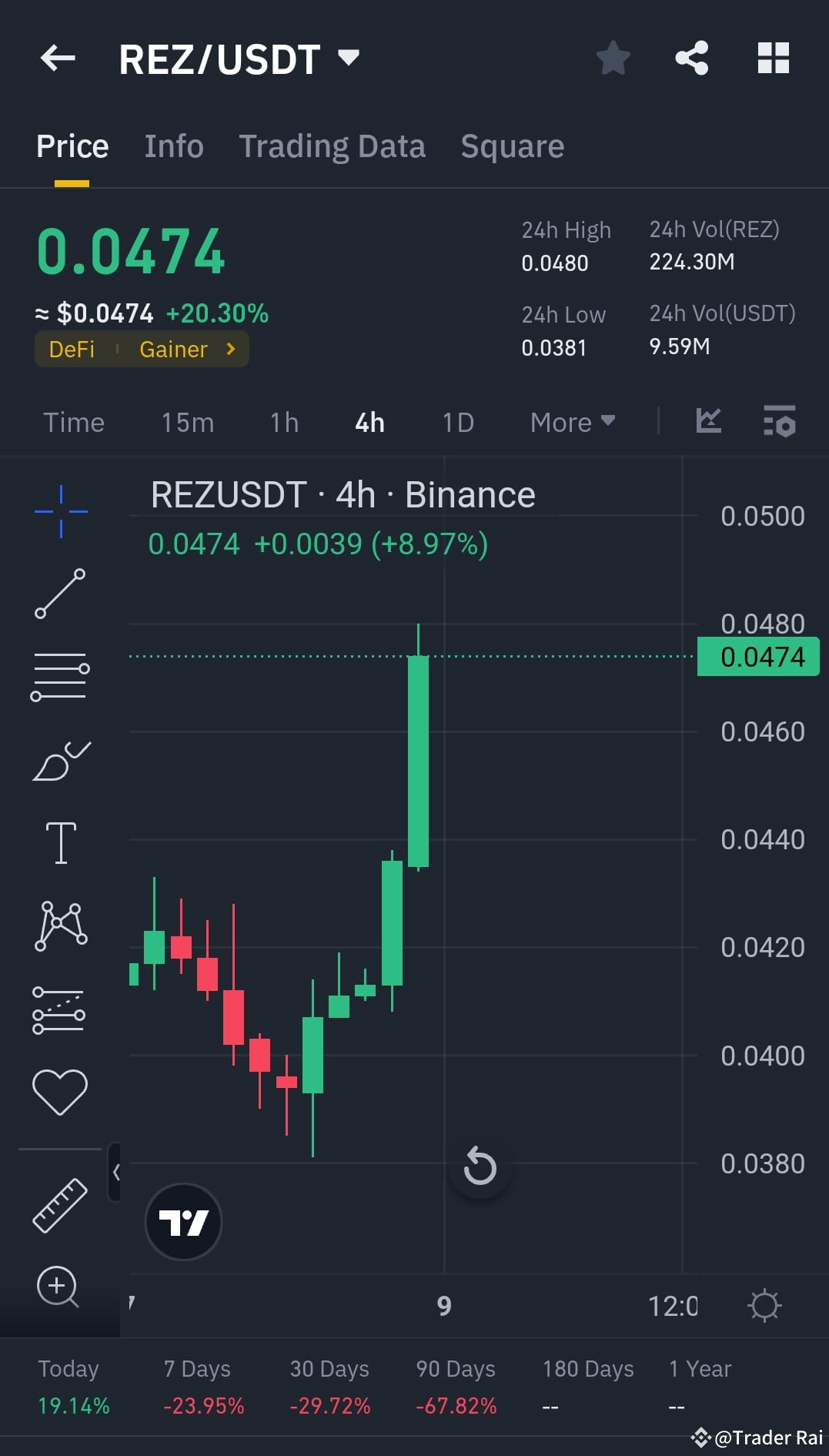Open the DeFi Gainer link

point(141,349)
